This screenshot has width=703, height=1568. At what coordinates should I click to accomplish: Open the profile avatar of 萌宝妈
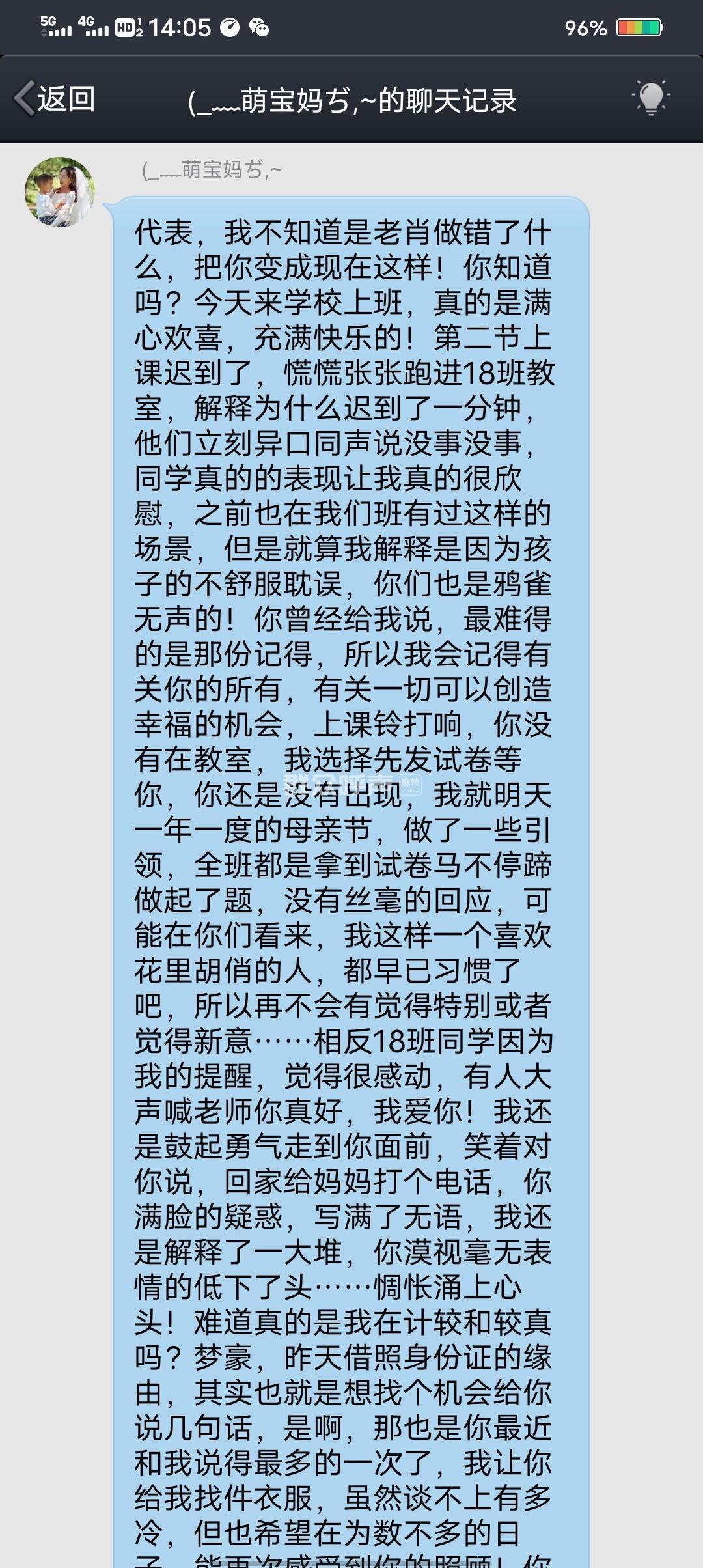(x=60, y=192)
